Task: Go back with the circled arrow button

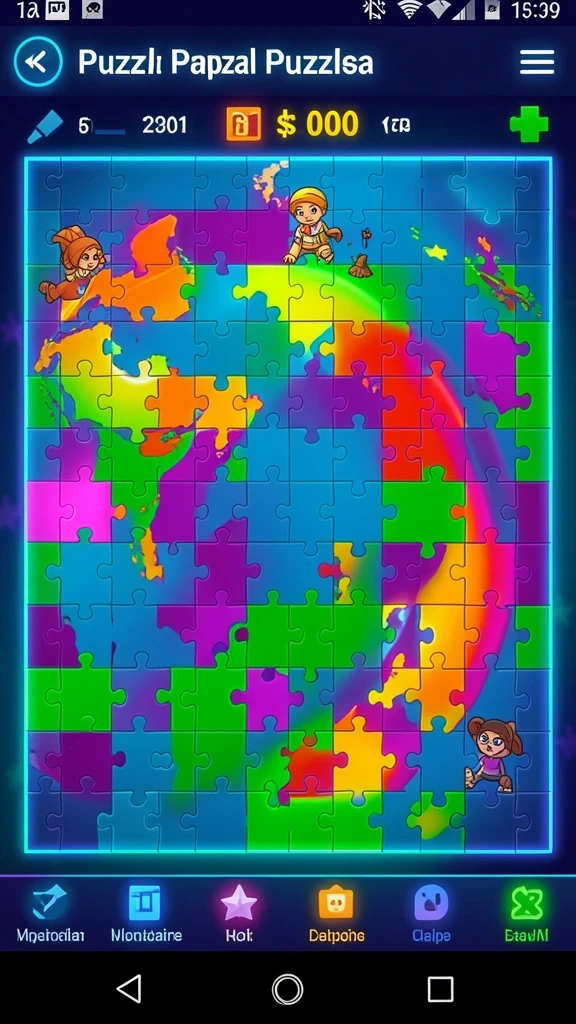Action: [x=37, y=63]
